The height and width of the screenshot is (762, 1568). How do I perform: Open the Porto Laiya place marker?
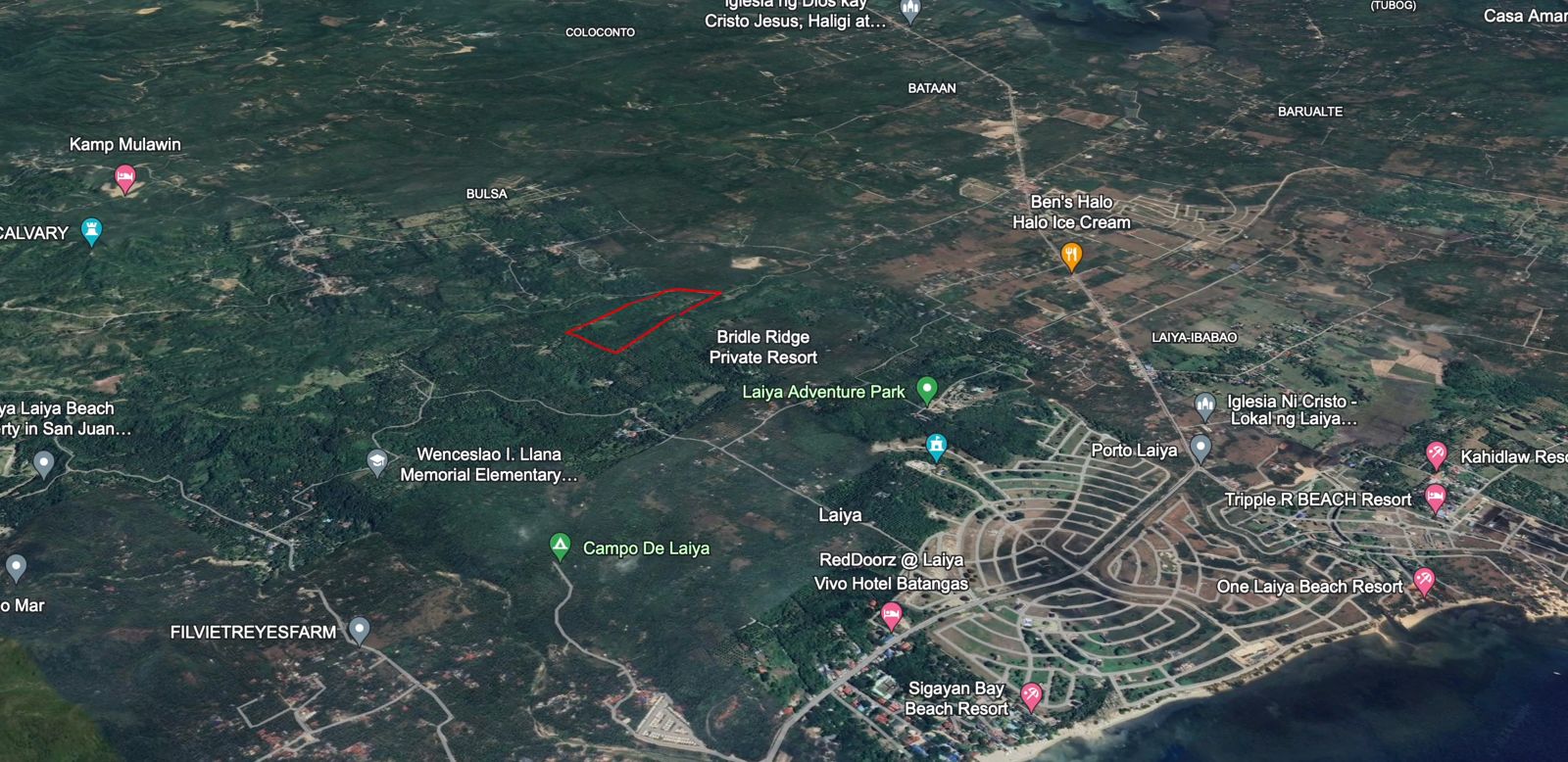[1200, 448]
